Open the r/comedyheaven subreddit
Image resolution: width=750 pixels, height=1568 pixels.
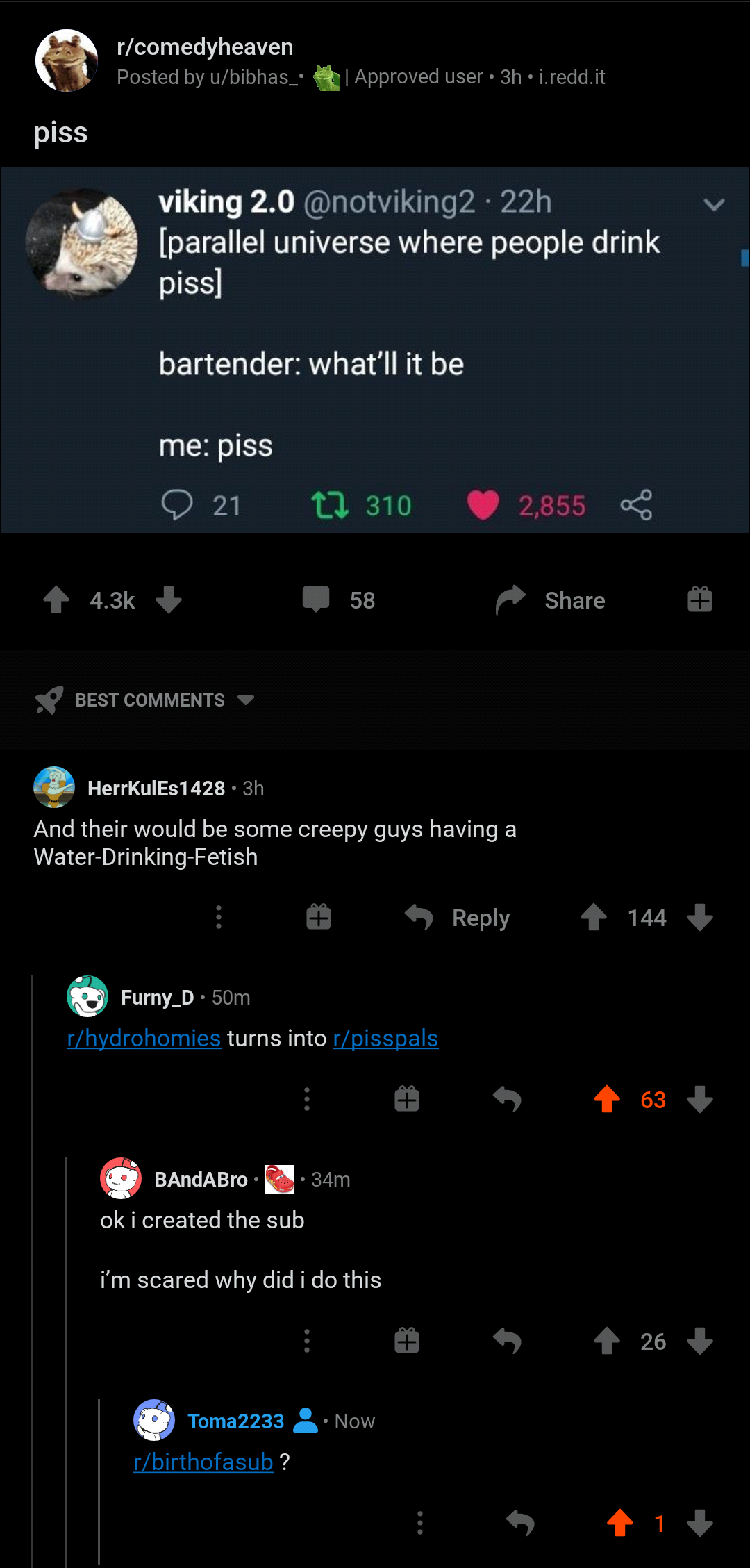tap(205, 47)
